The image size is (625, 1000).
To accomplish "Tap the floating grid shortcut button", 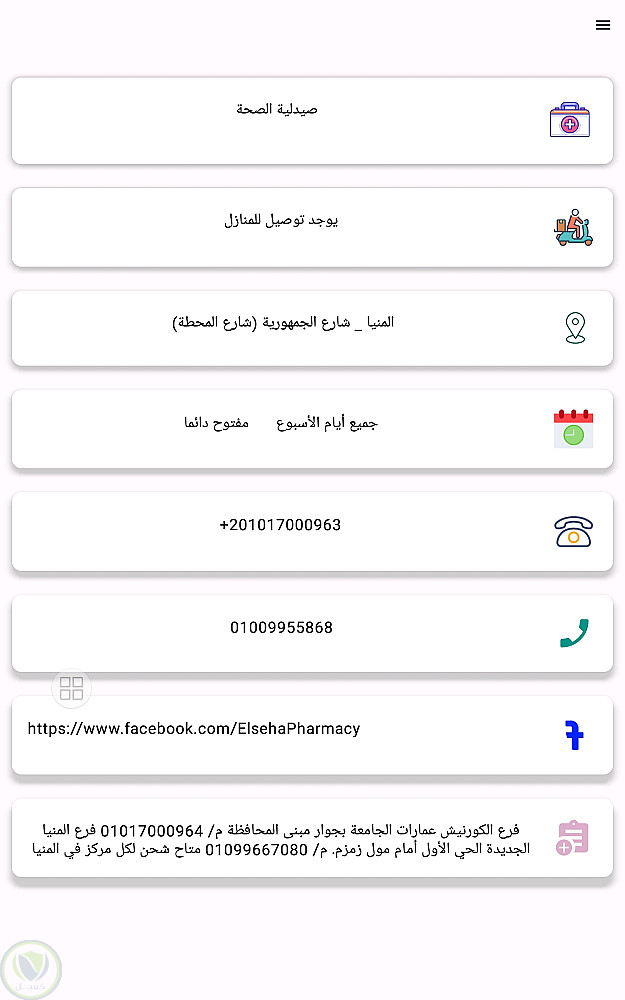I will coord(72,688).
